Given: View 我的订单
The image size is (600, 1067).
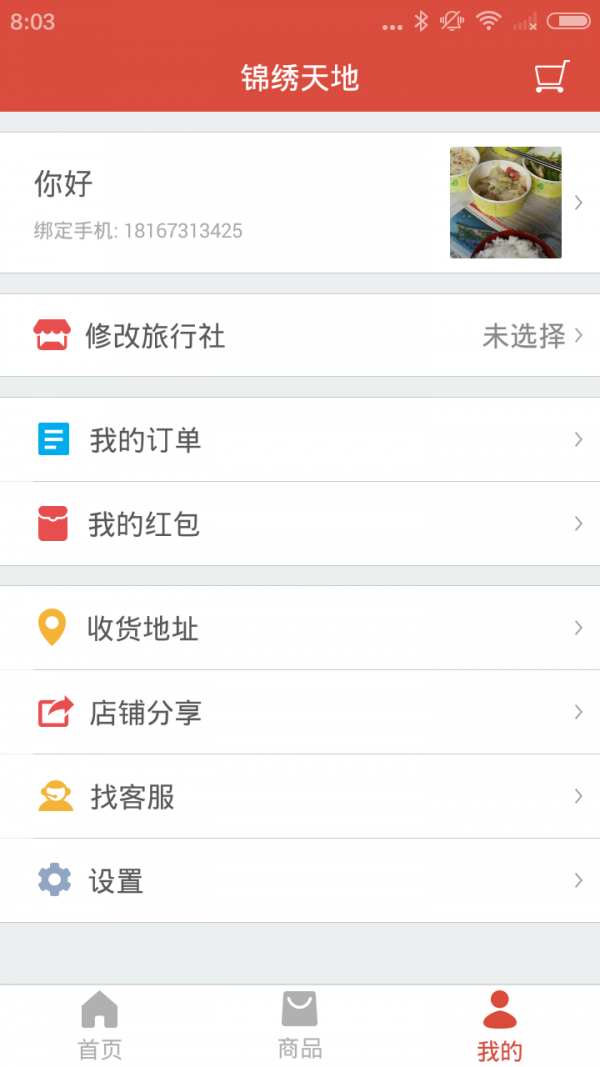Looking at the screenshot, I should [x=300, y=440].
